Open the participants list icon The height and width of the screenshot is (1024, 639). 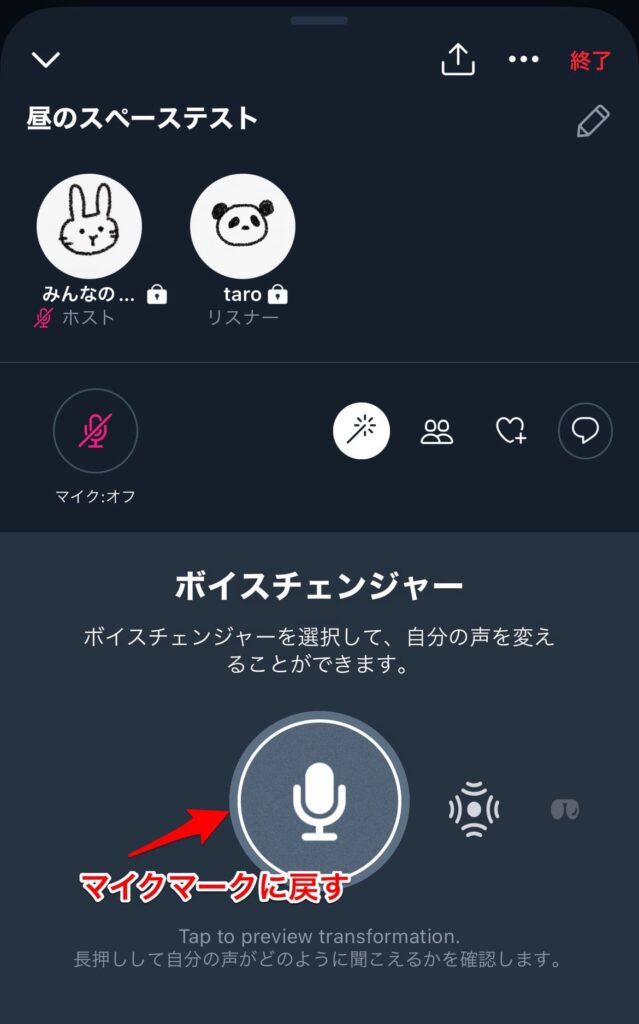[437, 431]
